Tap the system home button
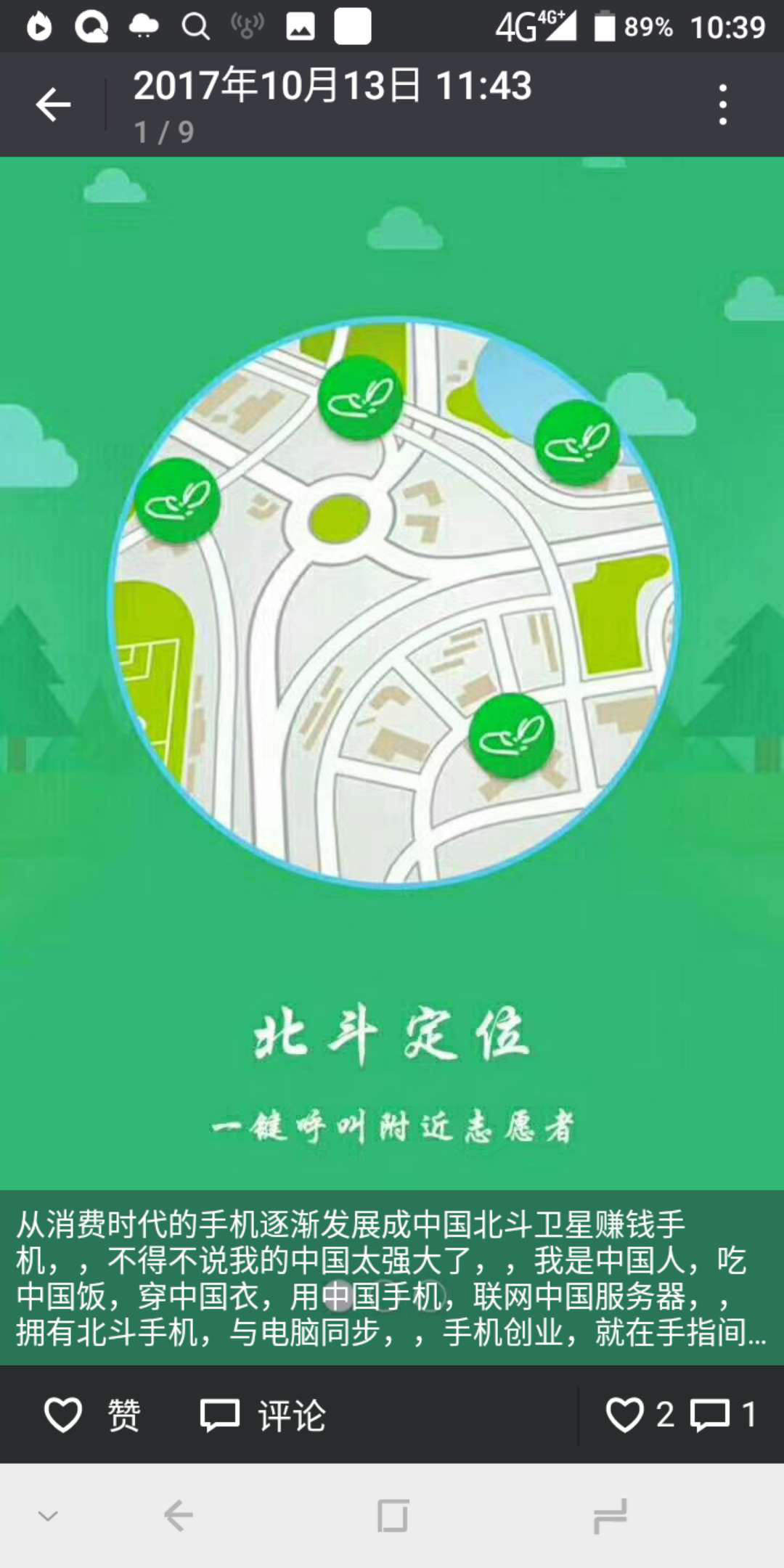Viewport: 784px width, 1568px height. [392, 1516]
